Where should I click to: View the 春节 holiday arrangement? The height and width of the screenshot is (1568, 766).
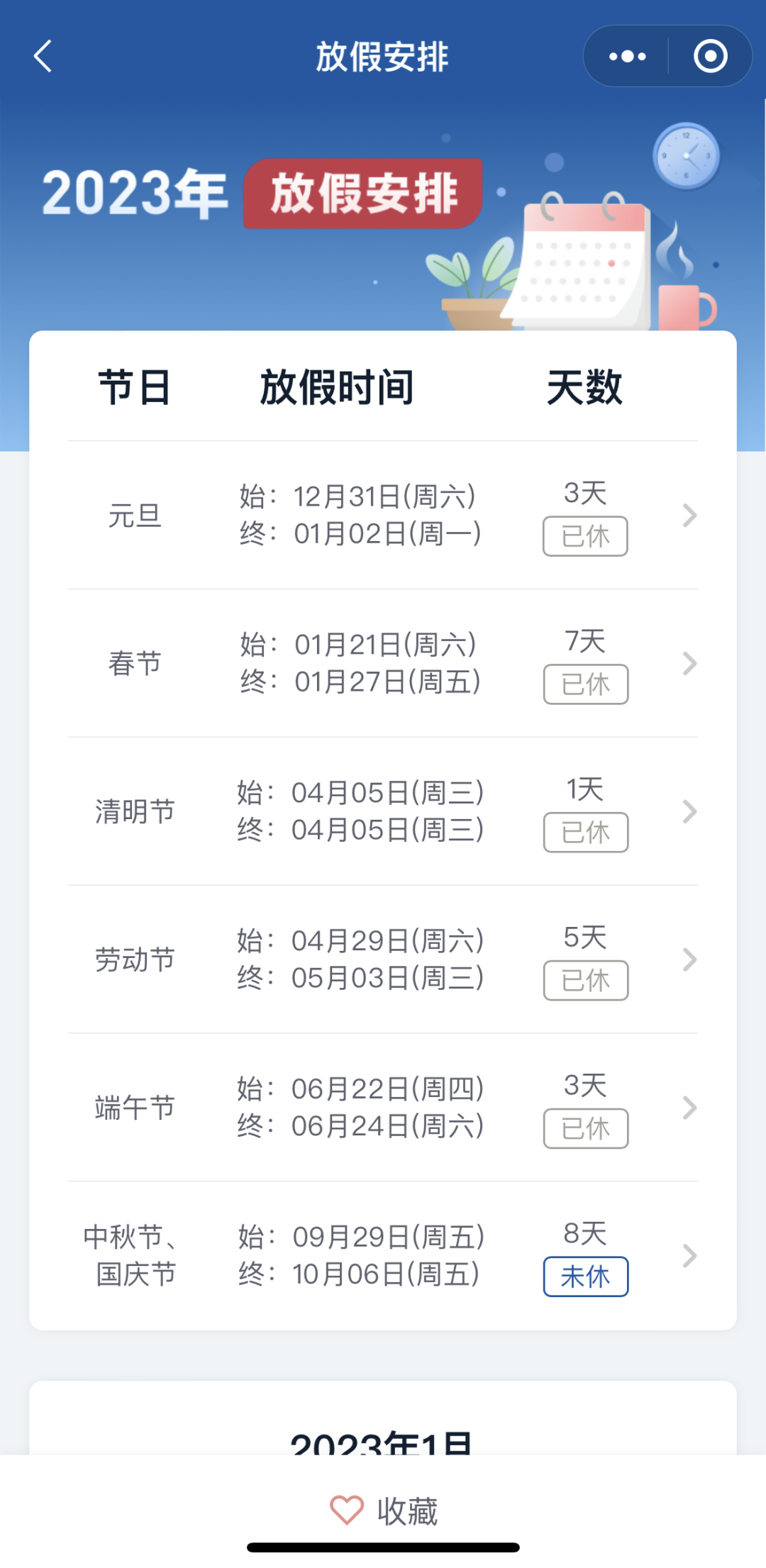(x=383, y=663)
